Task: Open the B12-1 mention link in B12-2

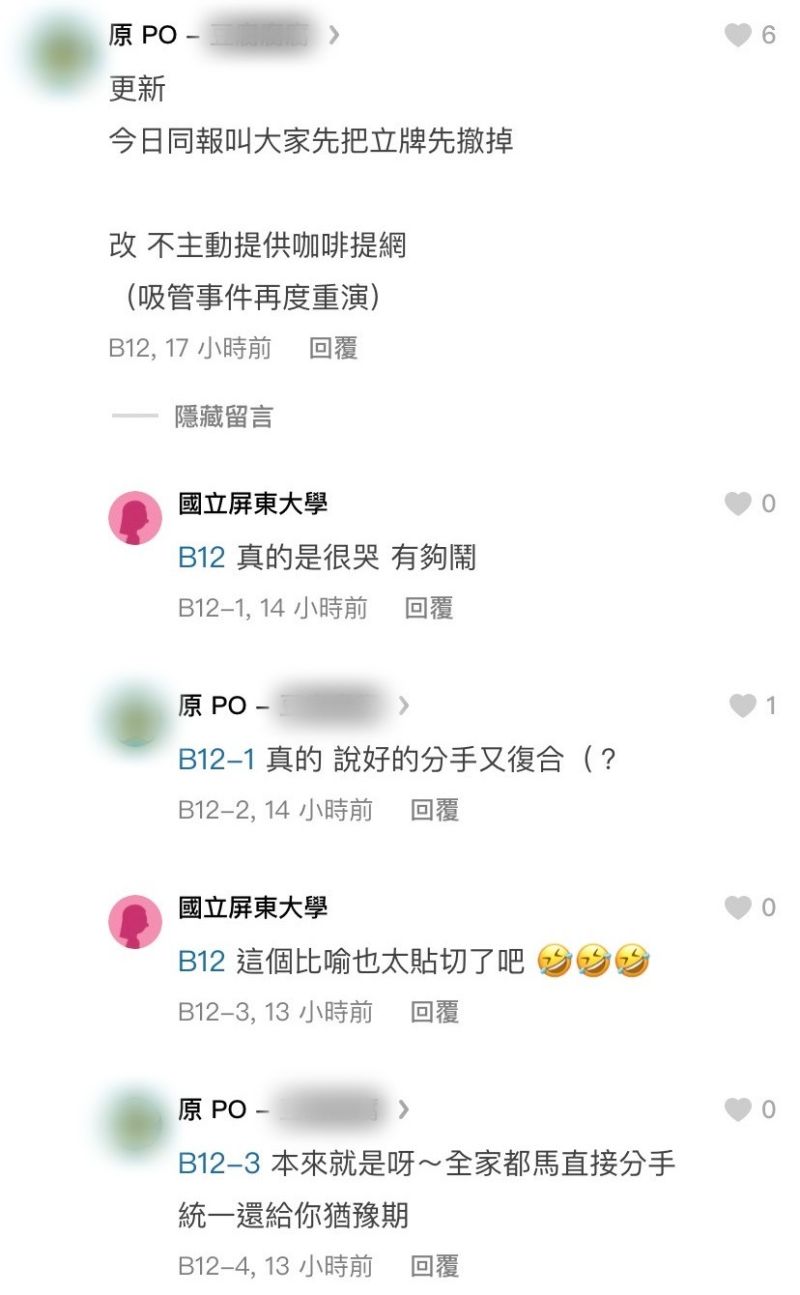Action: [216, 760]
